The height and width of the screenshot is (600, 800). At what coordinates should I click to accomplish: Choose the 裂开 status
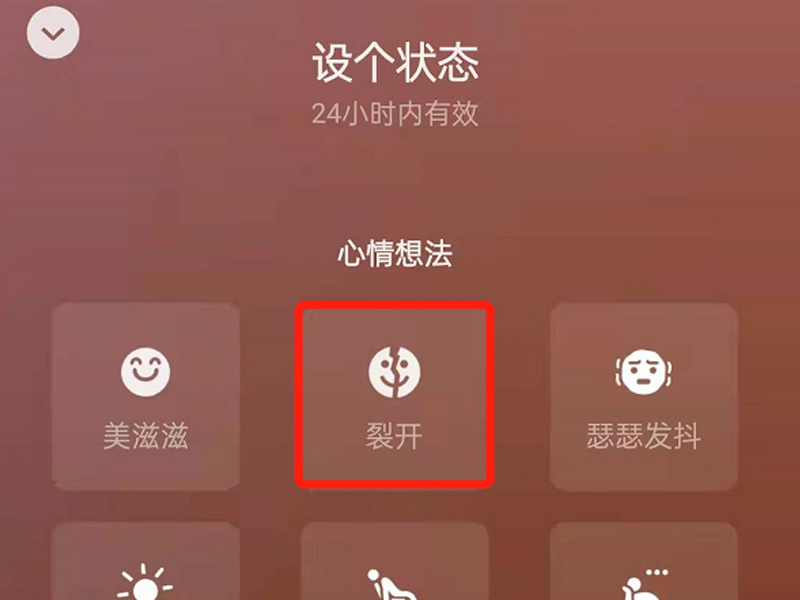[x=394, y=395]
